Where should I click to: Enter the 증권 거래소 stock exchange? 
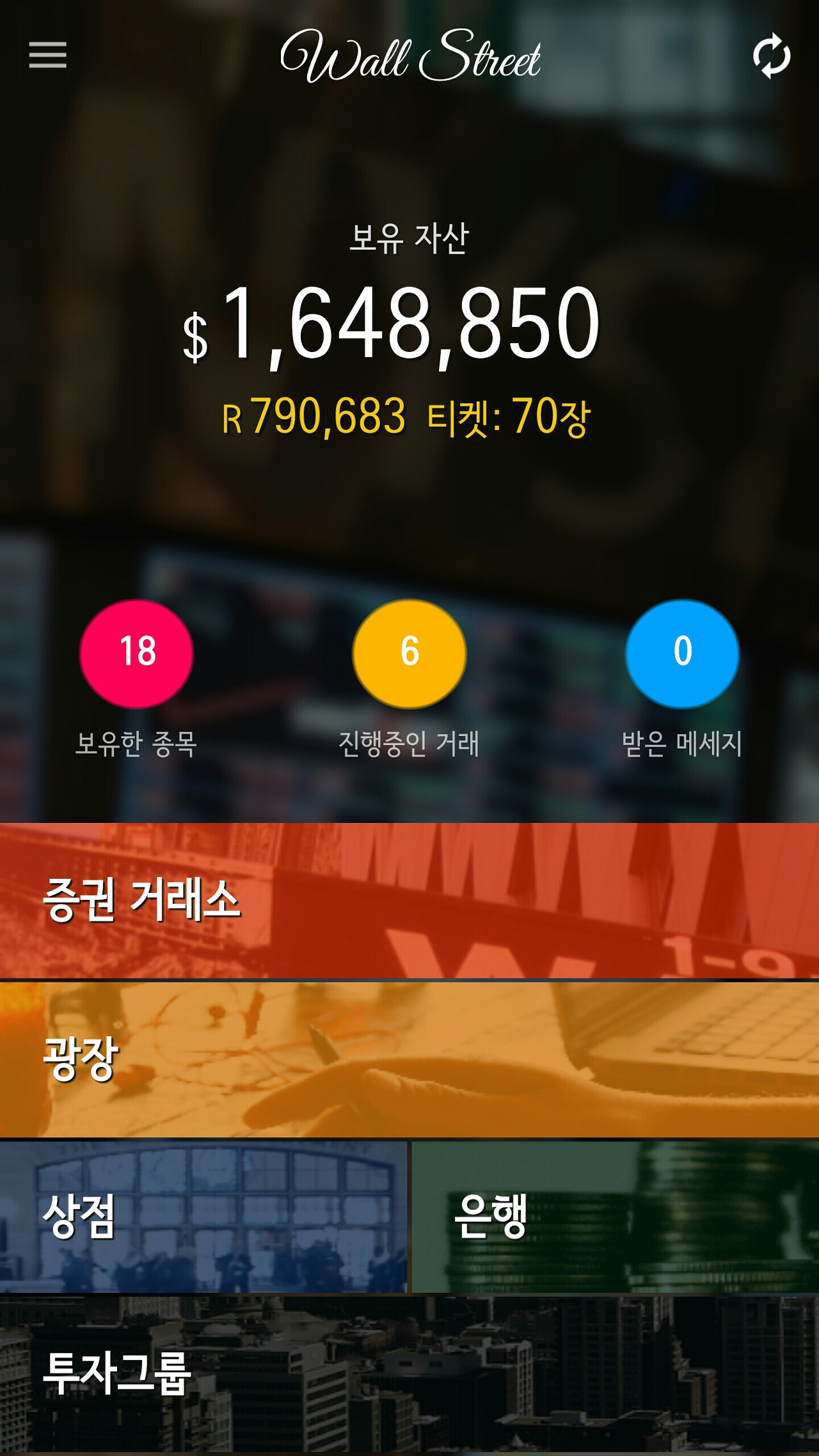click(x=409, y=900)
